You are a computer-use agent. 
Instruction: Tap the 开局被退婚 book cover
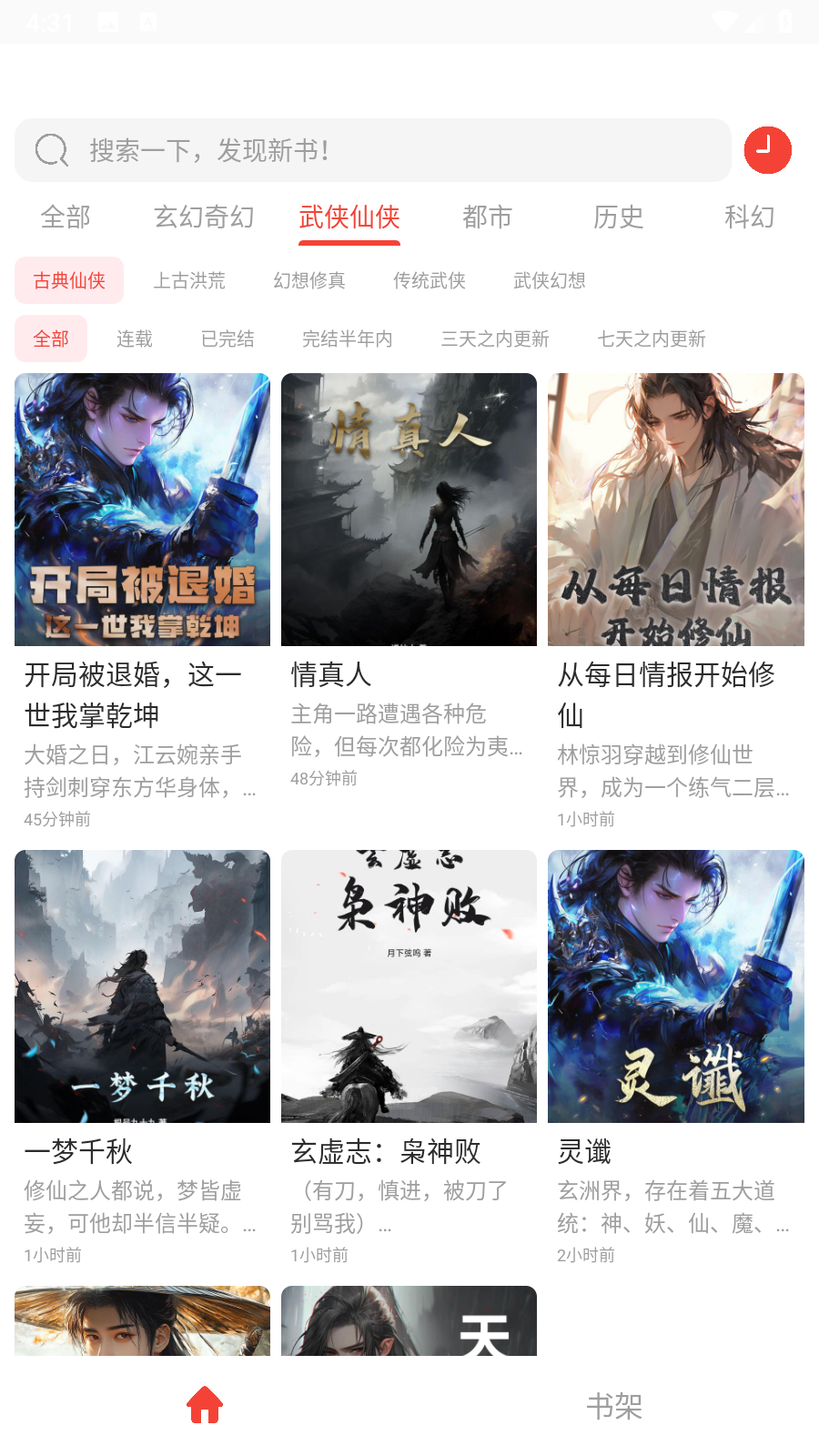(142, 510)
